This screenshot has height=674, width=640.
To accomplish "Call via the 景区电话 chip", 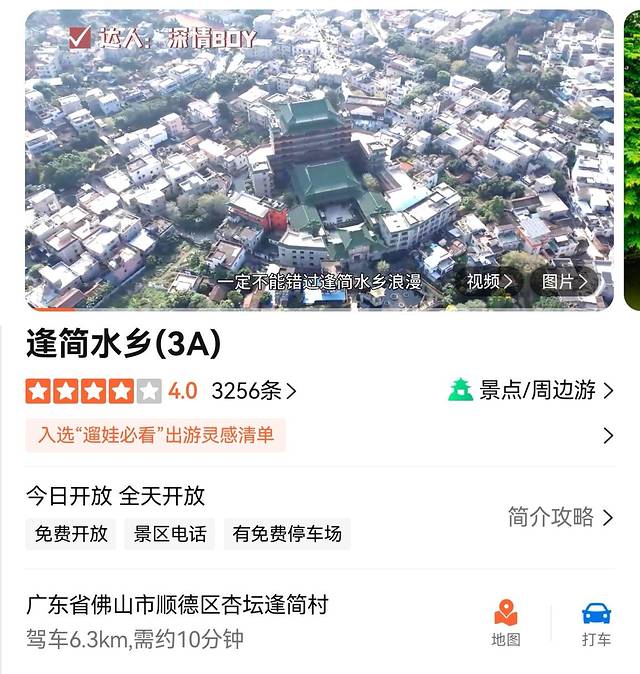I will point(170,534).
